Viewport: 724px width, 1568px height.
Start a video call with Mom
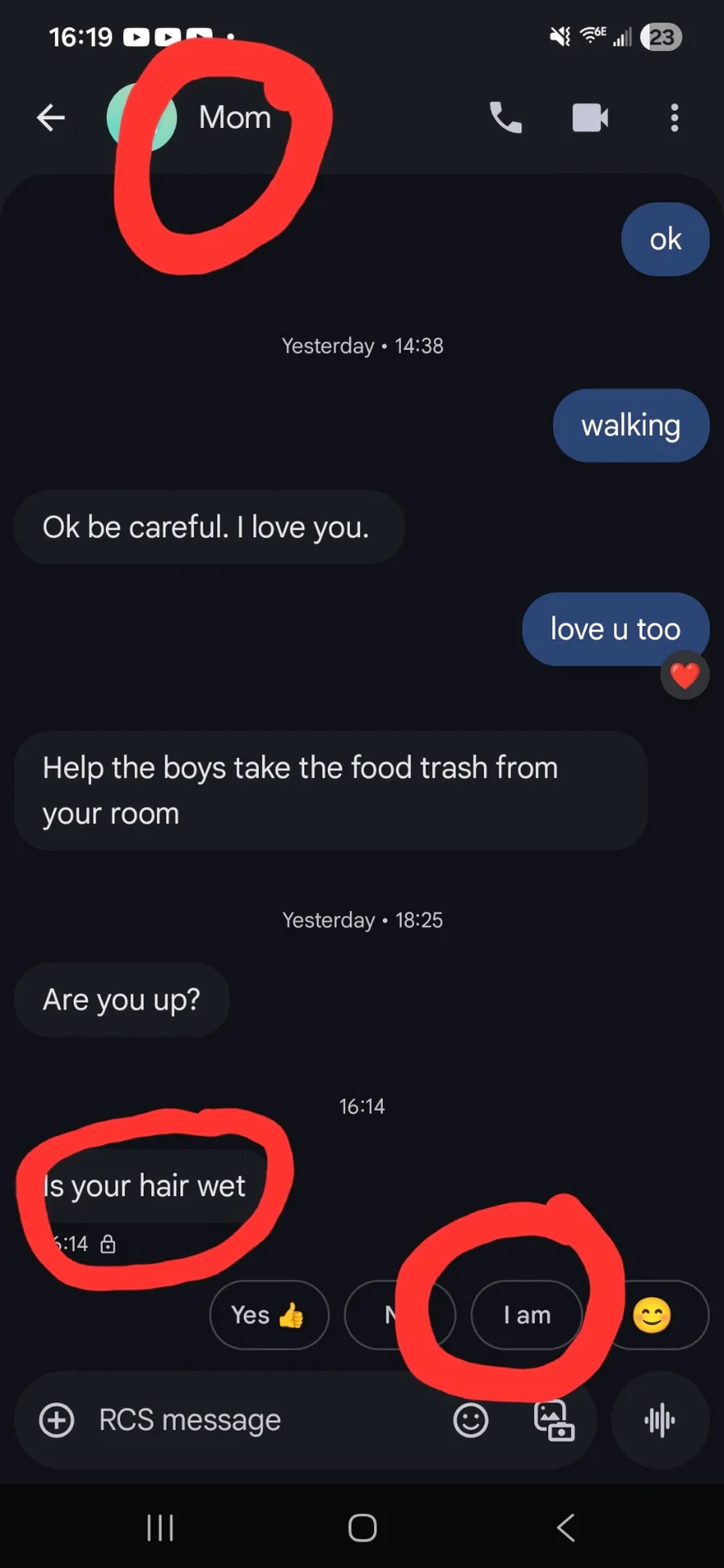point(590,118)
